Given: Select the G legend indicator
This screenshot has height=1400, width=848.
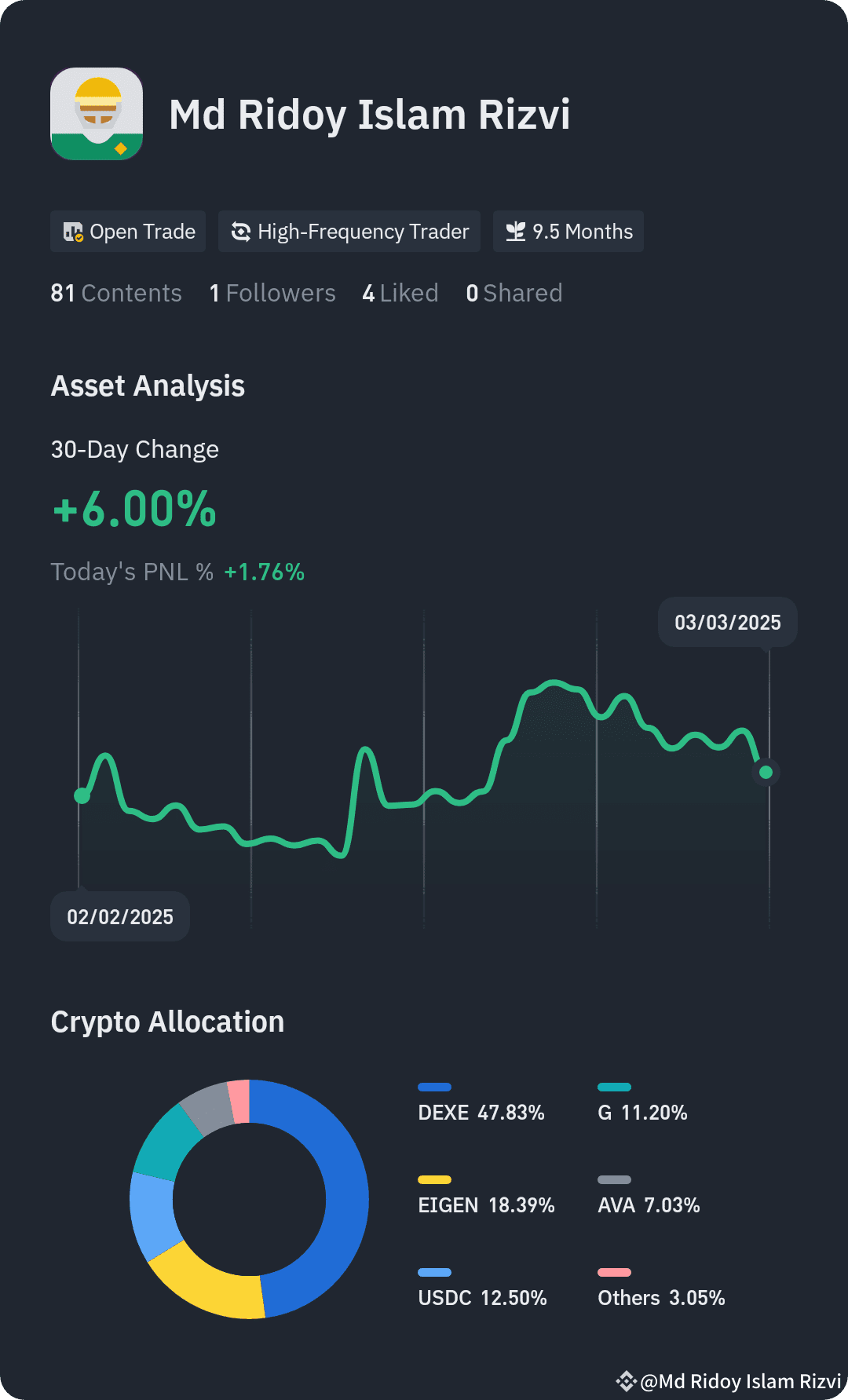Looking at the screenshot, I should (615, 1086).
